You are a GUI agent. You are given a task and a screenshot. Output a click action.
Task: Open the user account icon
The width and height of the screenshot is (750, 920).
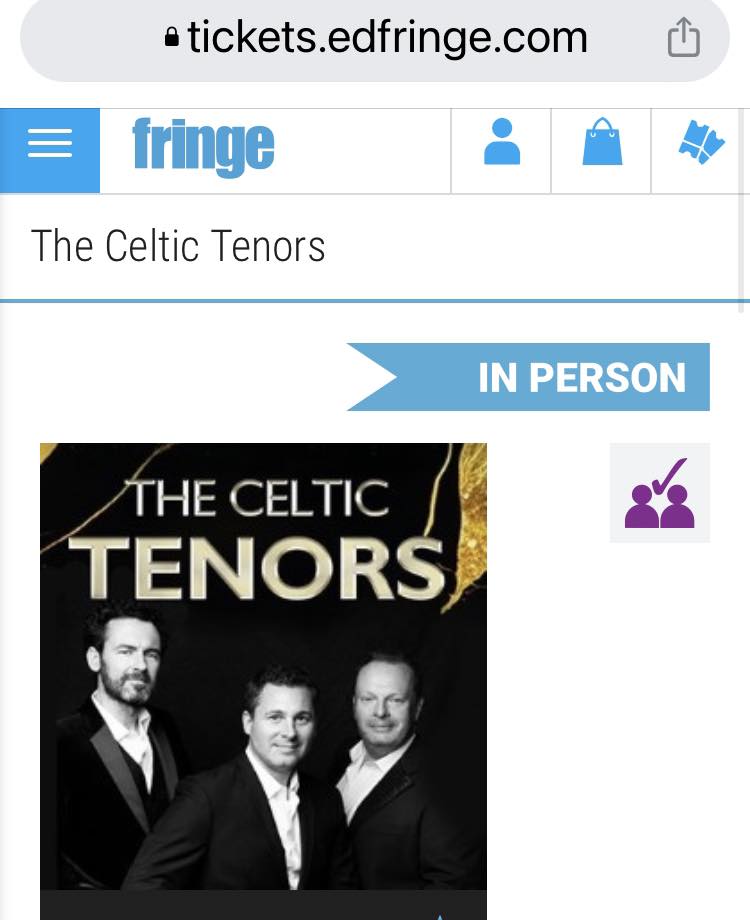pos(501,142)
